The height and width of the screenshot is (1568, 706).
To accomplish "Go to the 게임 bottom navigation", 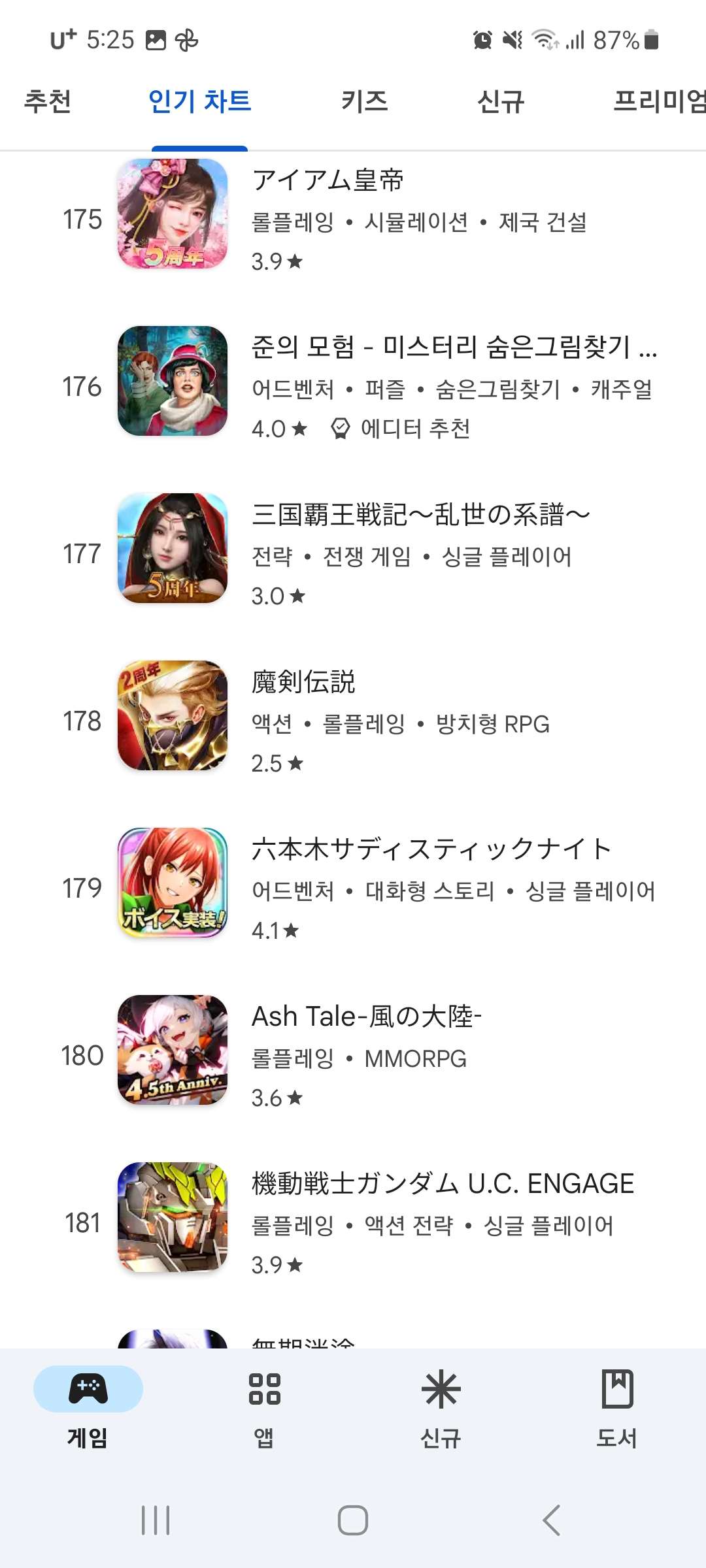I will tap(88, 1405).
